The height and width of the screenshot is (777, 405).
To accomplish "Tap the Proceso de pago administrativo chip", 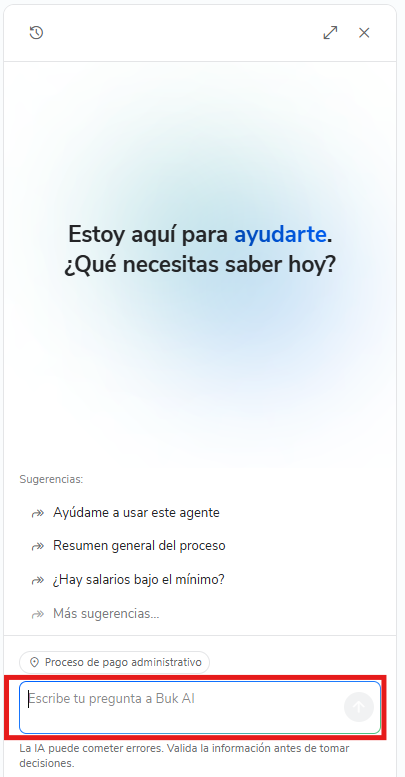I will click(x=115, y=662).
